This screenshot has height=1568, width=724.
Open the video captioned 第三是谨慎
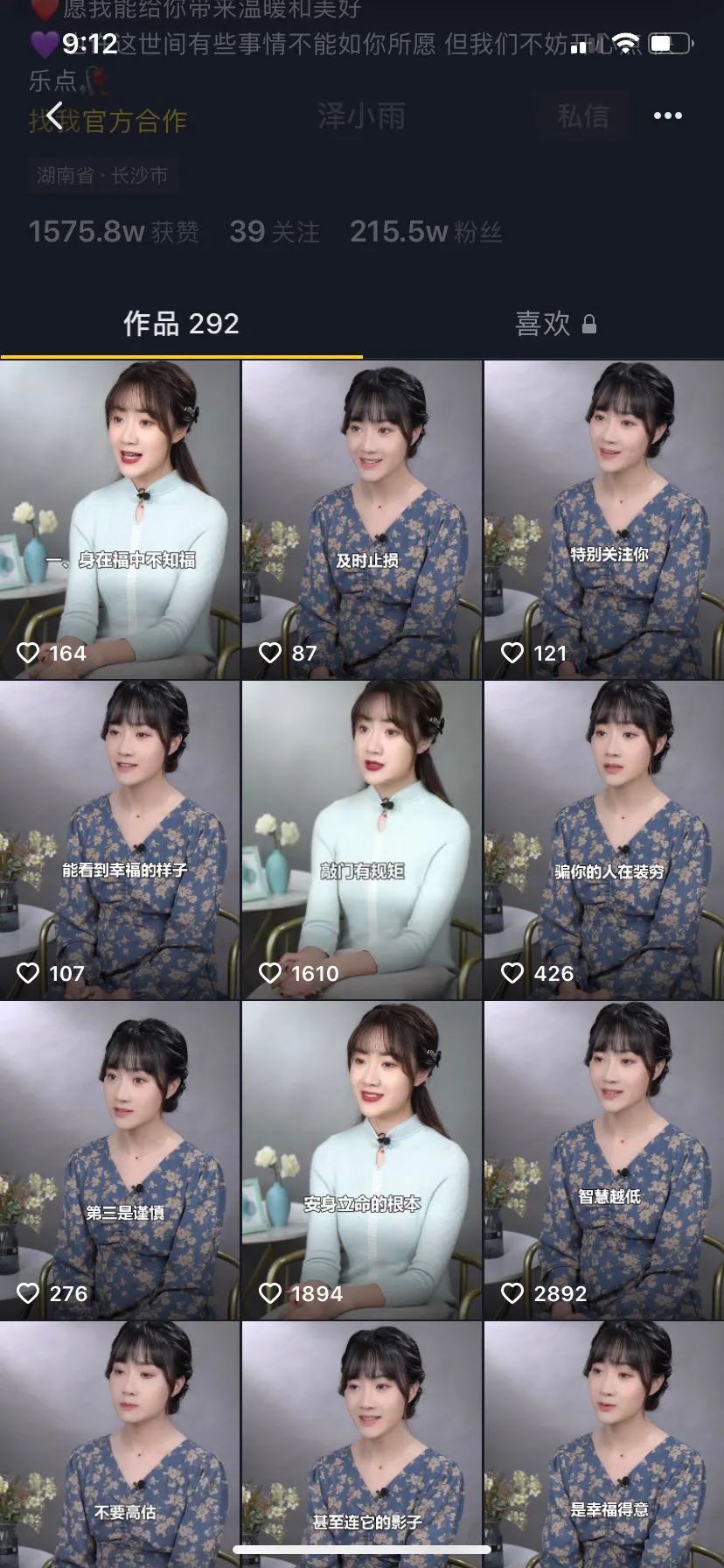point(120,1160)
